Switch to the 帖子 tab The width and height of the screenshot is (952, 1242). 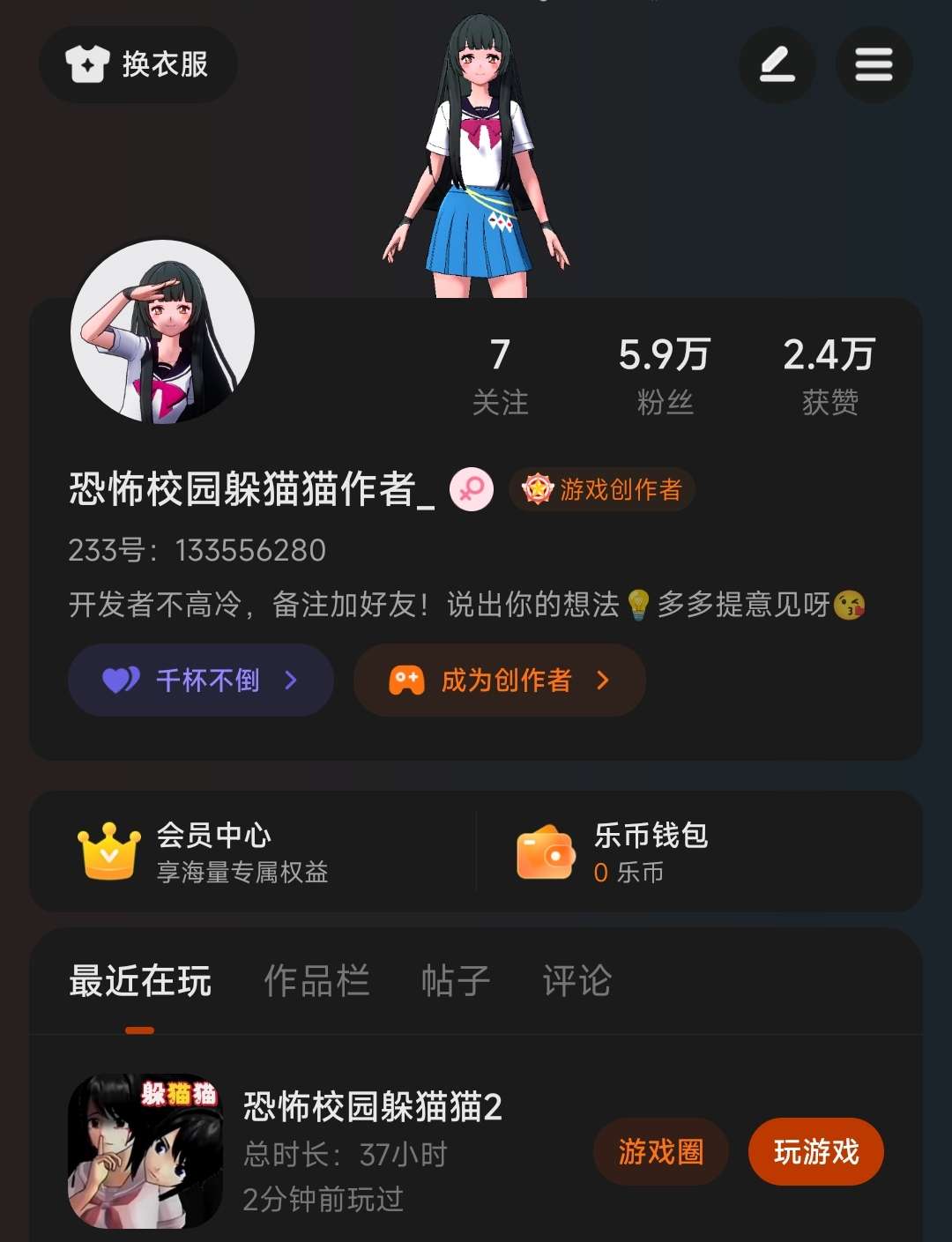(456, 981)
